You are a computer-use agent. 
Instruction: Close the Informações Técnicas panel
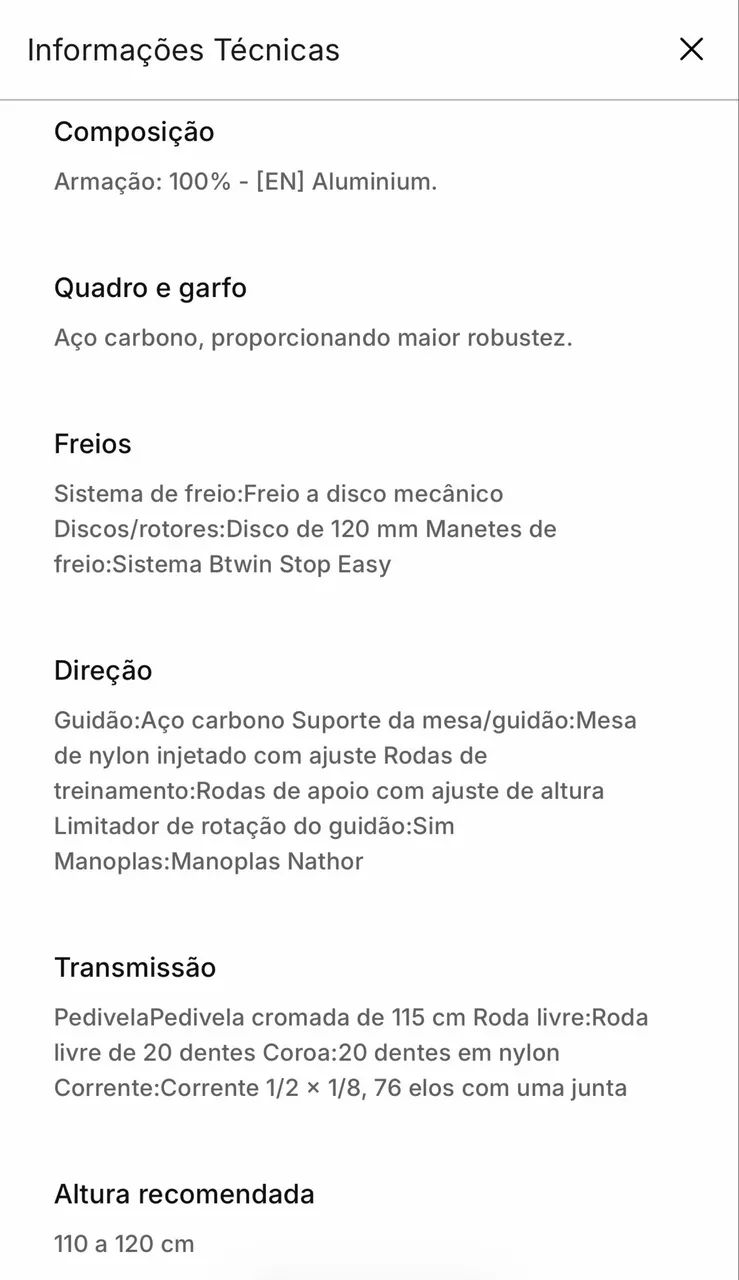pos(691,49)
